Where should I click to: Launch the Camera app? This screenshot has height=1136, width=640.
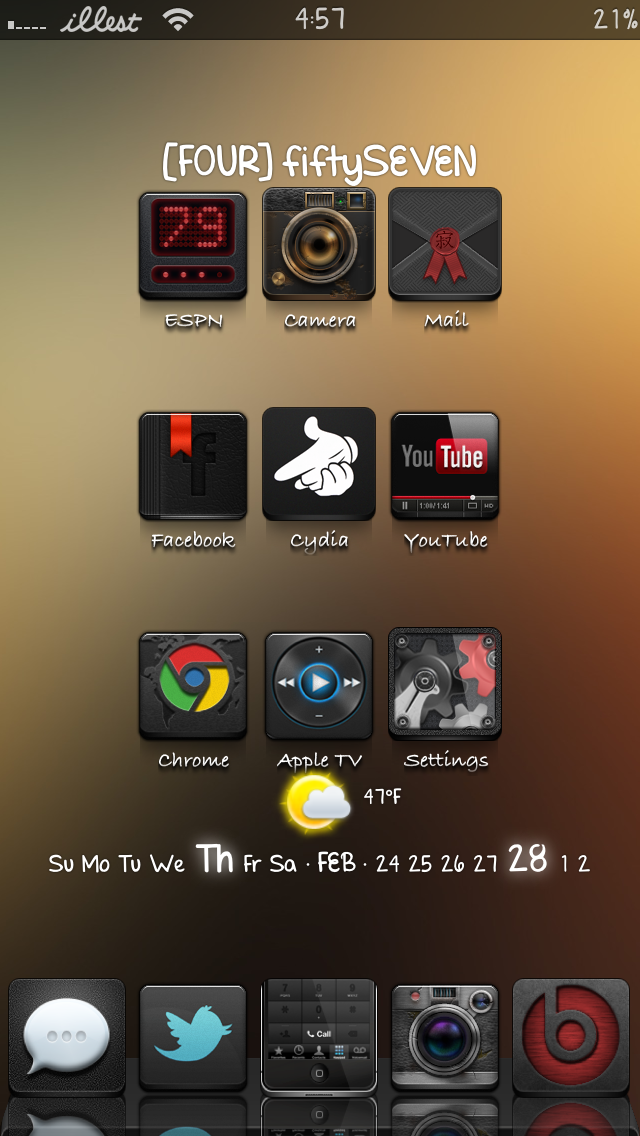click(319, 244)
